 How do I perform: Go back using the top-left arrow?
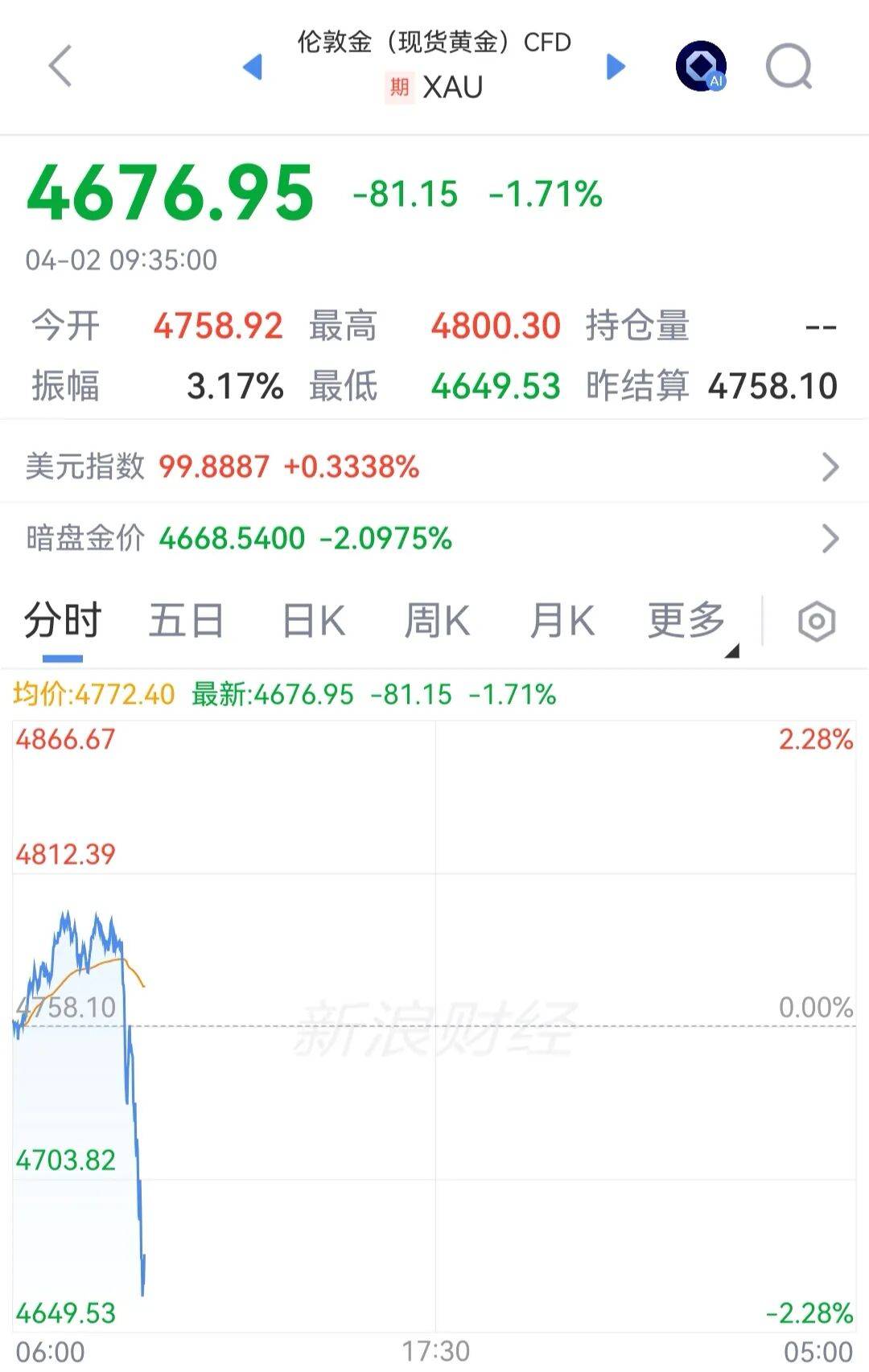point(61,66)
